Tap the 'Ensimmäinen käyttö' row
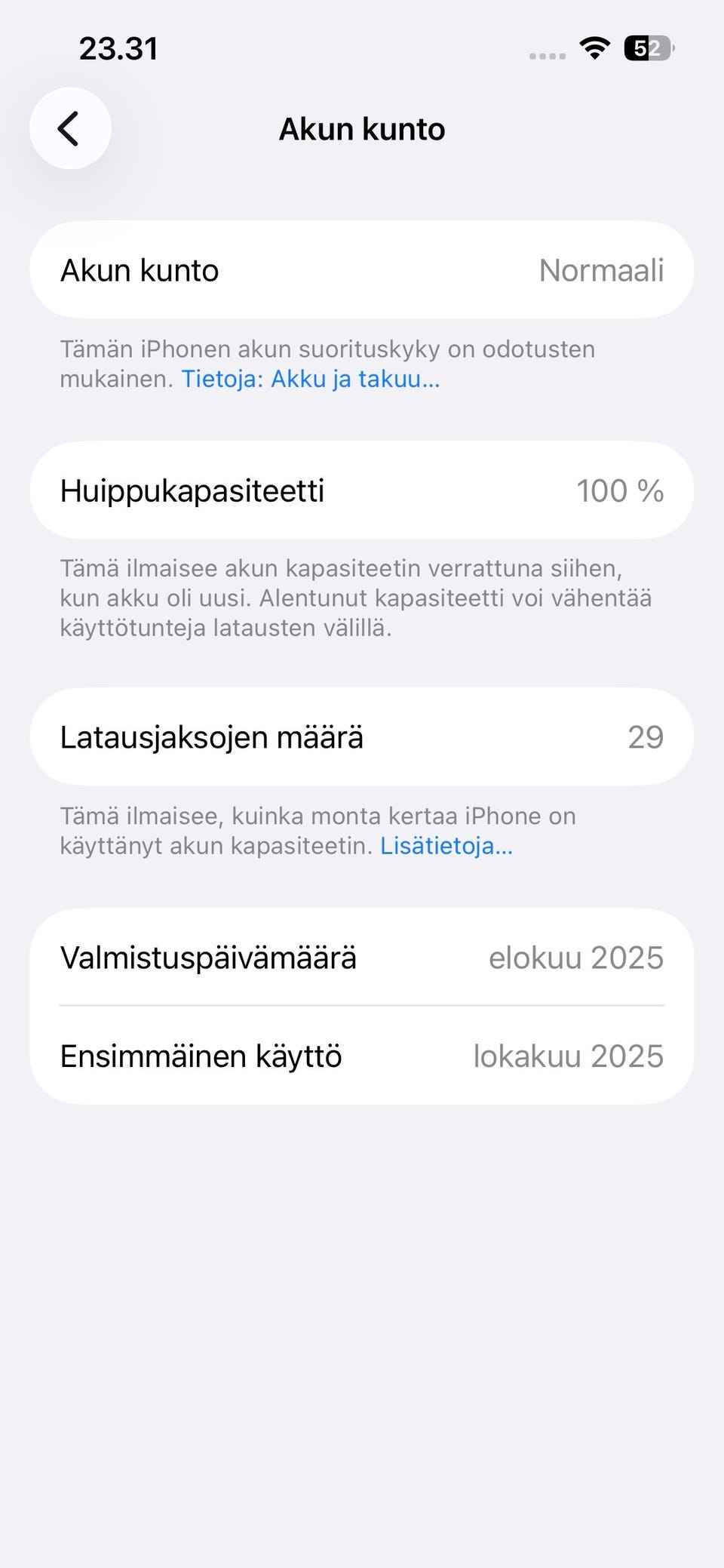The height and width of the screenshot is (1568, 724). 362,1056
